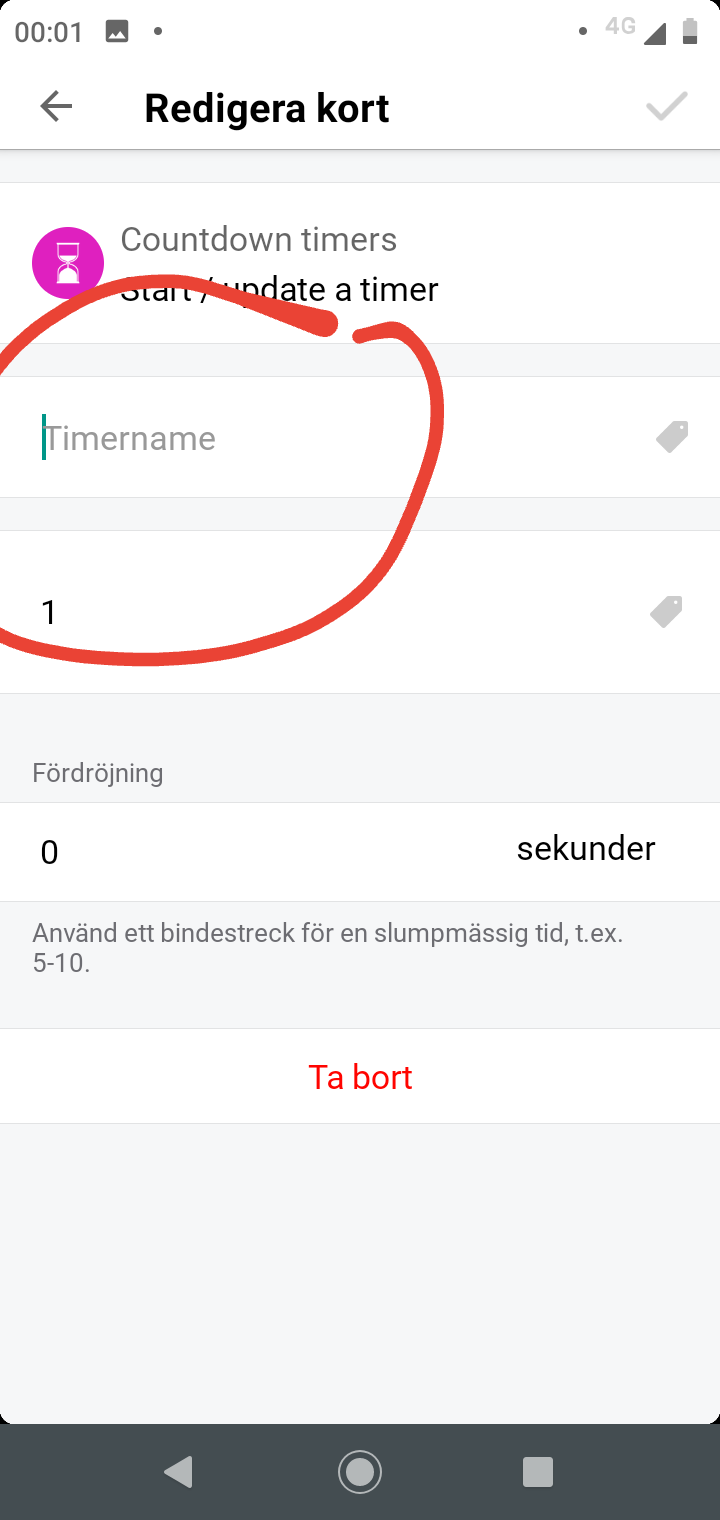Confirm the card with the checkmark
The height and width of the screenshot is (1520, 720).
point(666,107)
